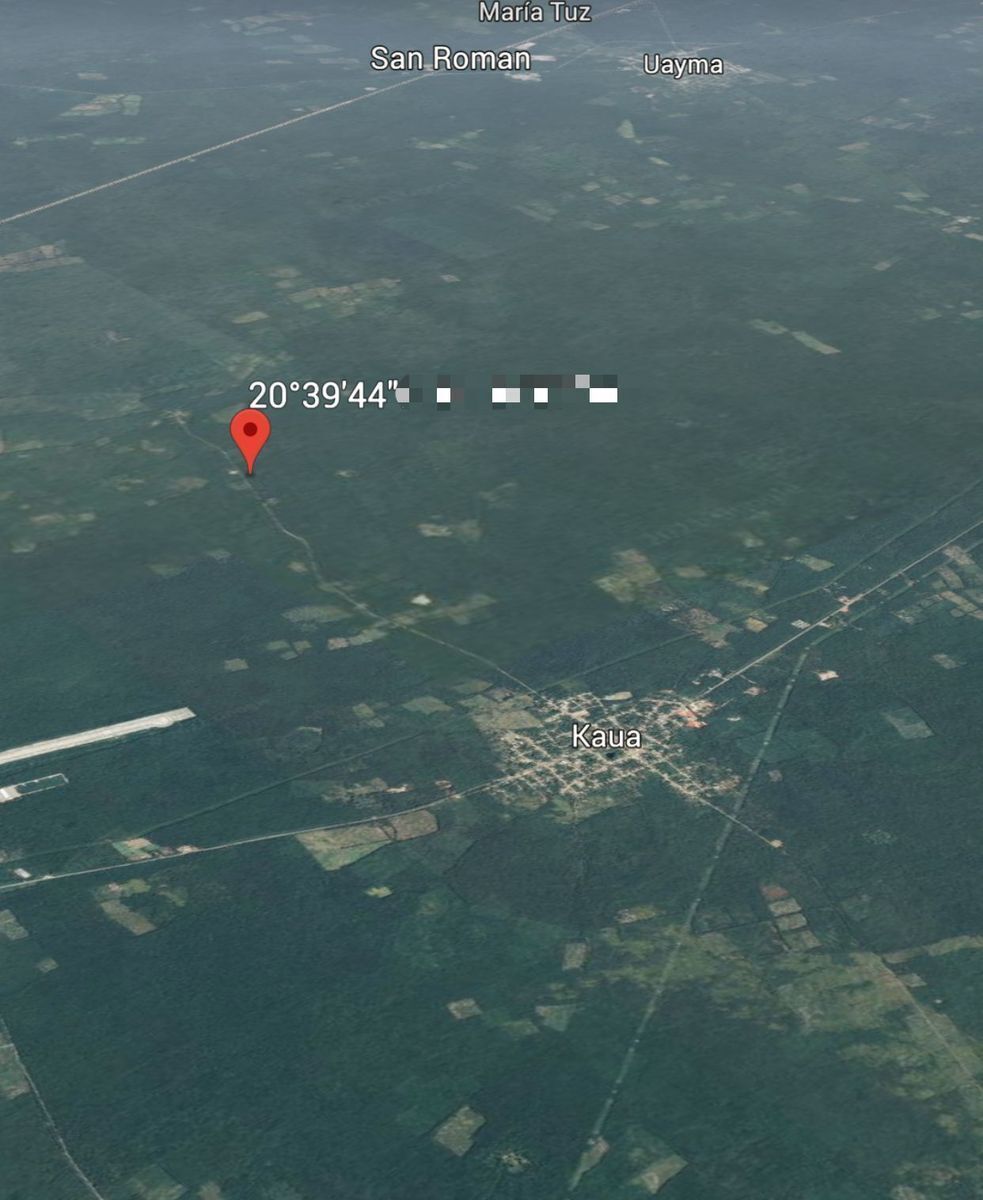
Task: Select the Kaua place label
Action: coord(606,737)
